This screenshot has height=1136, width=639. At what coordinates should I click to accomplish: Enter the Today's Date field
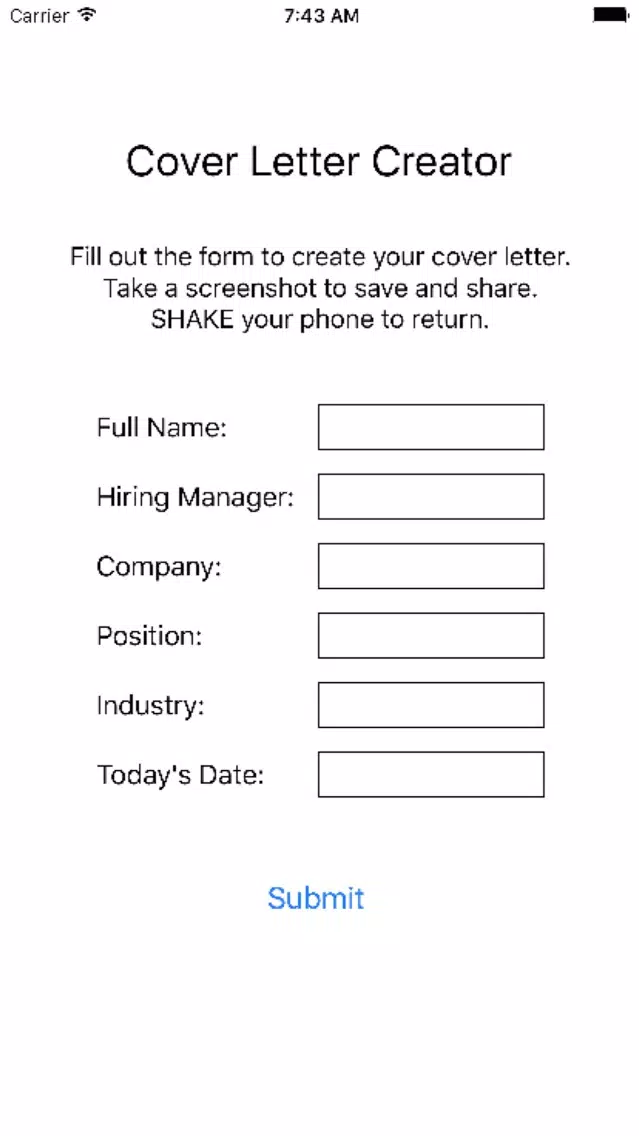click(x=431, y=775)
